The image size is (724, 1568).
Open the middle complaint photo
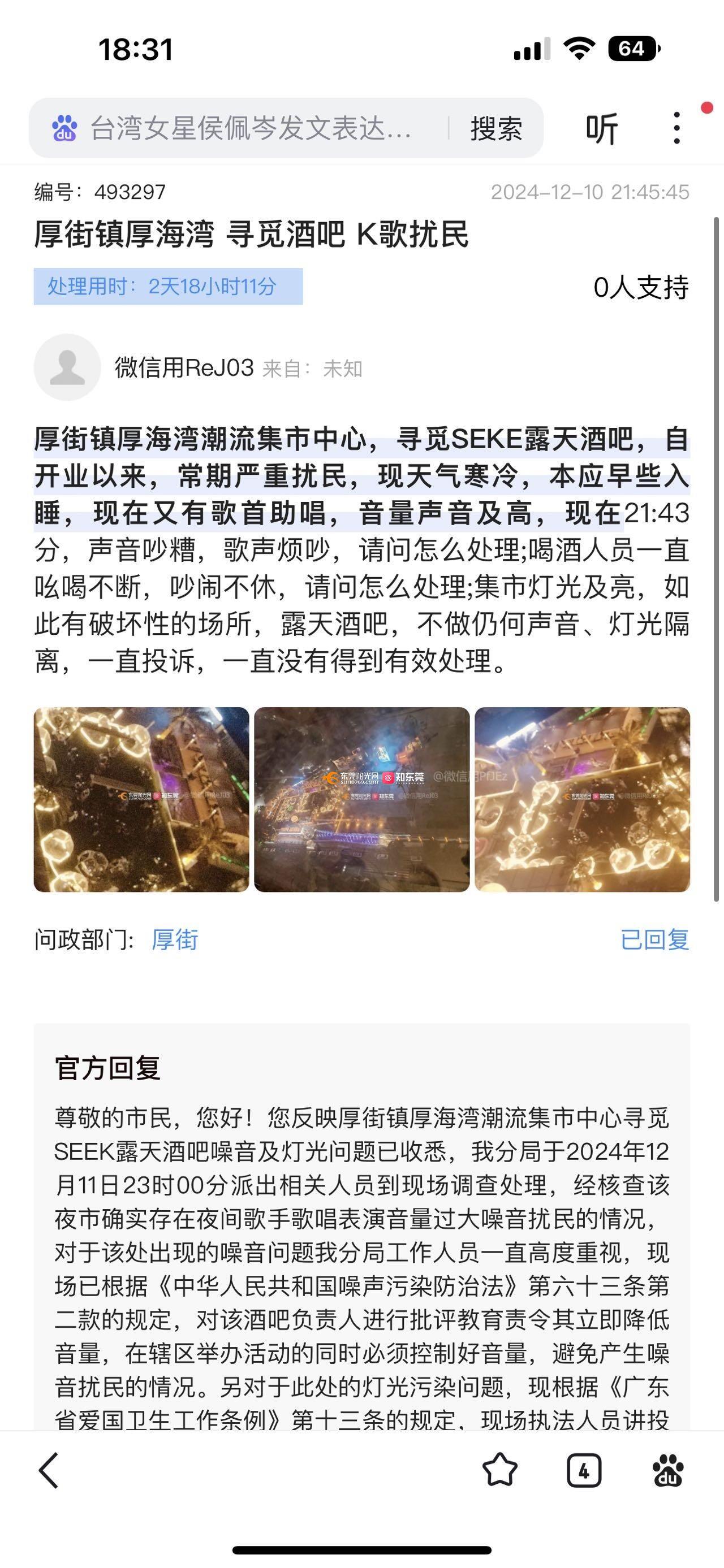[361, 799]
